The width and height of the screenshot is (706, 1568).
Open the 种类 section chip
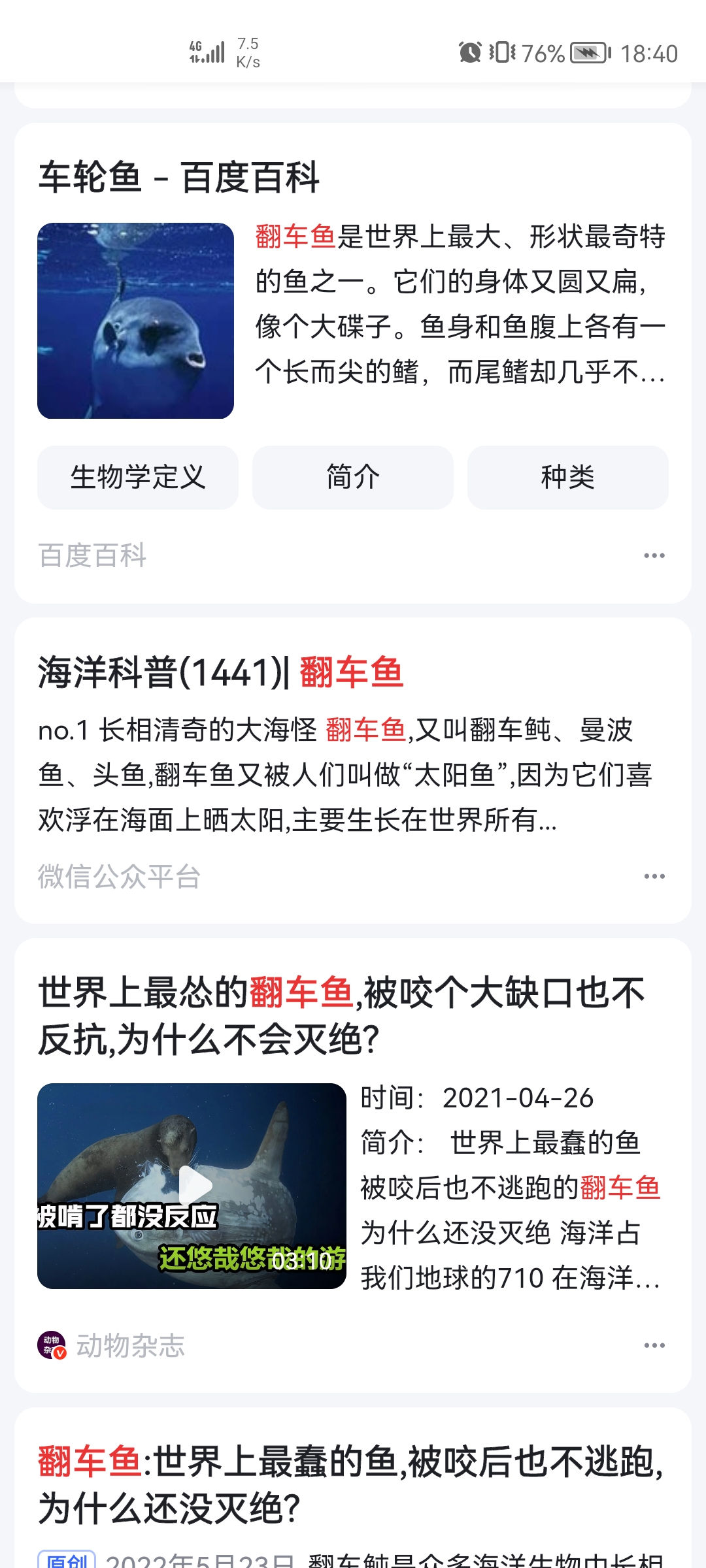tap(567, 477)
